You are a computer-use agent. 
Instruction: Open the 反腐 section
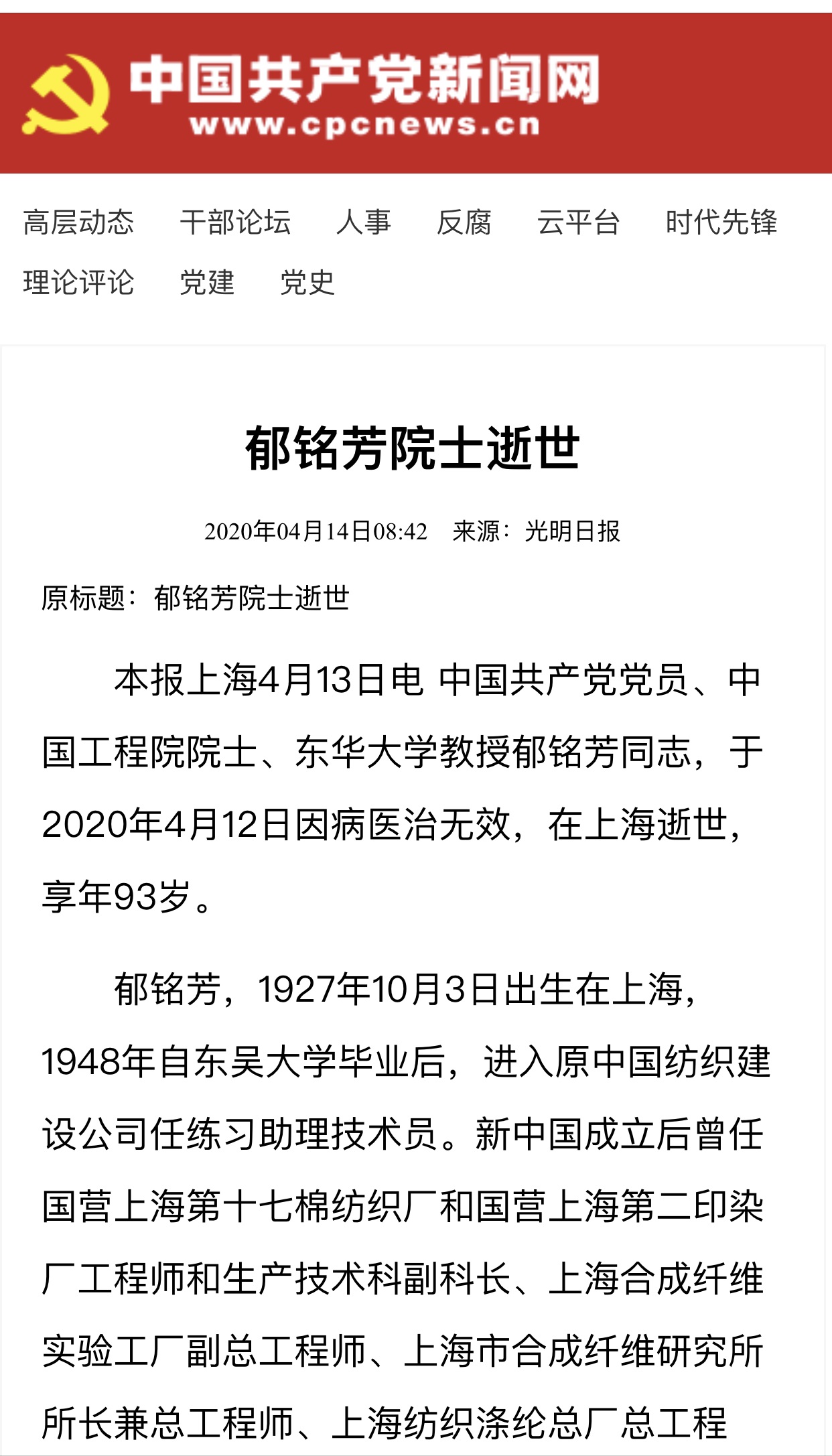click(464, 222)
